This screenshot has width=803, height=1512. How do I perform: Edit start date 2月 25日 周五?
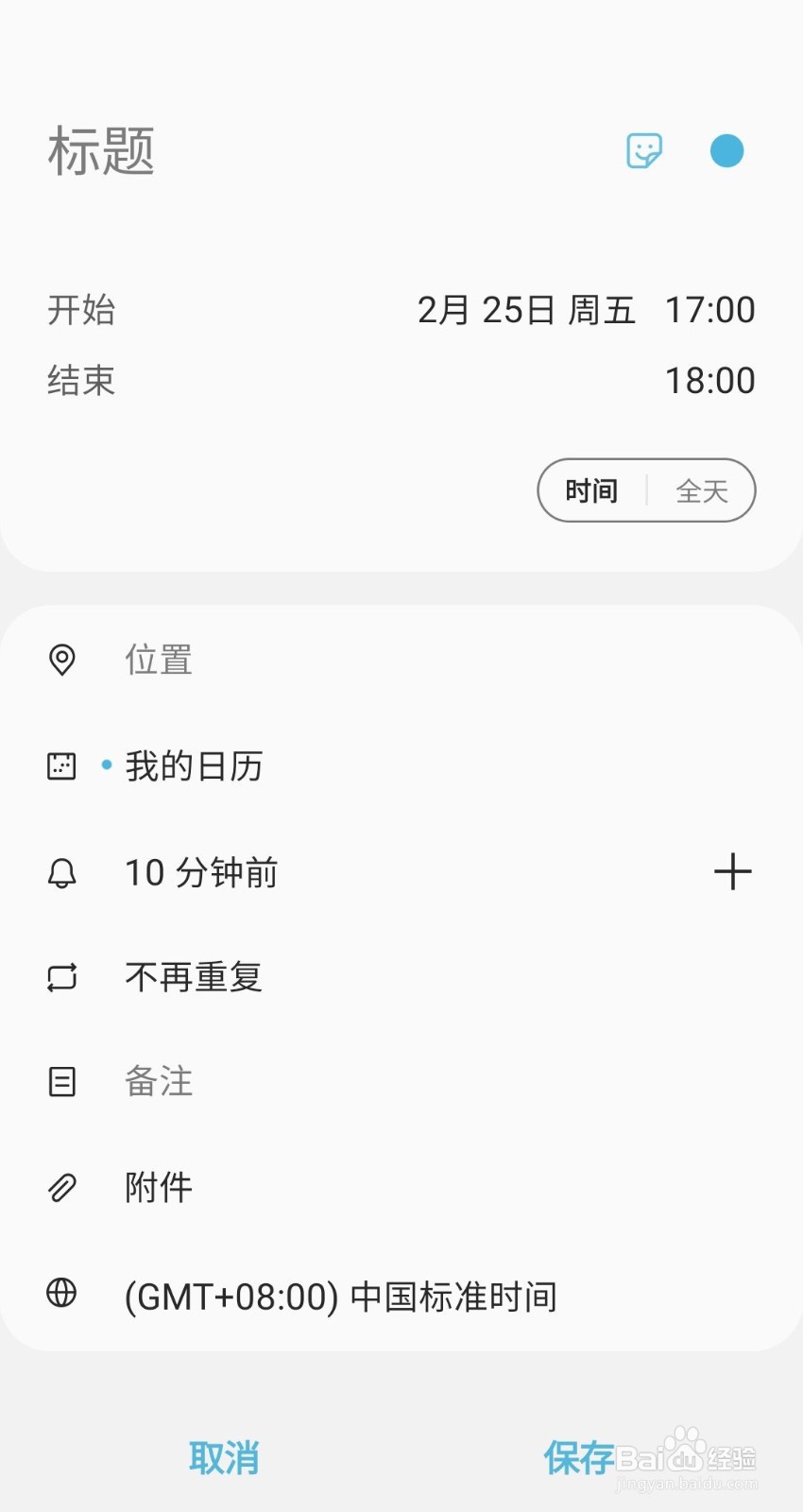(525, 310)
